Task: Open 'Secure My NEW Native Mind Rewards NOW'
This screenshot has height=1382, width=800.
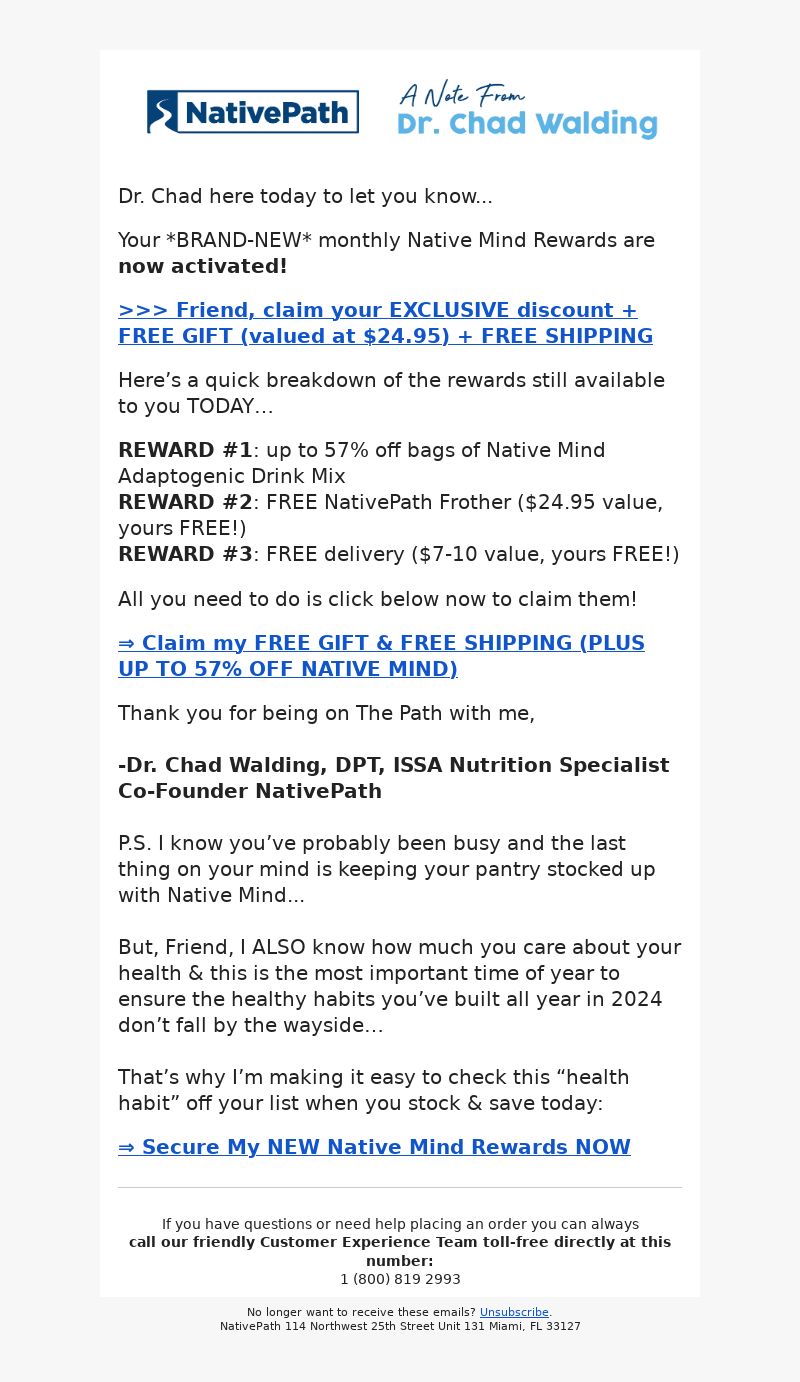Action: (x=374, y=1147)
